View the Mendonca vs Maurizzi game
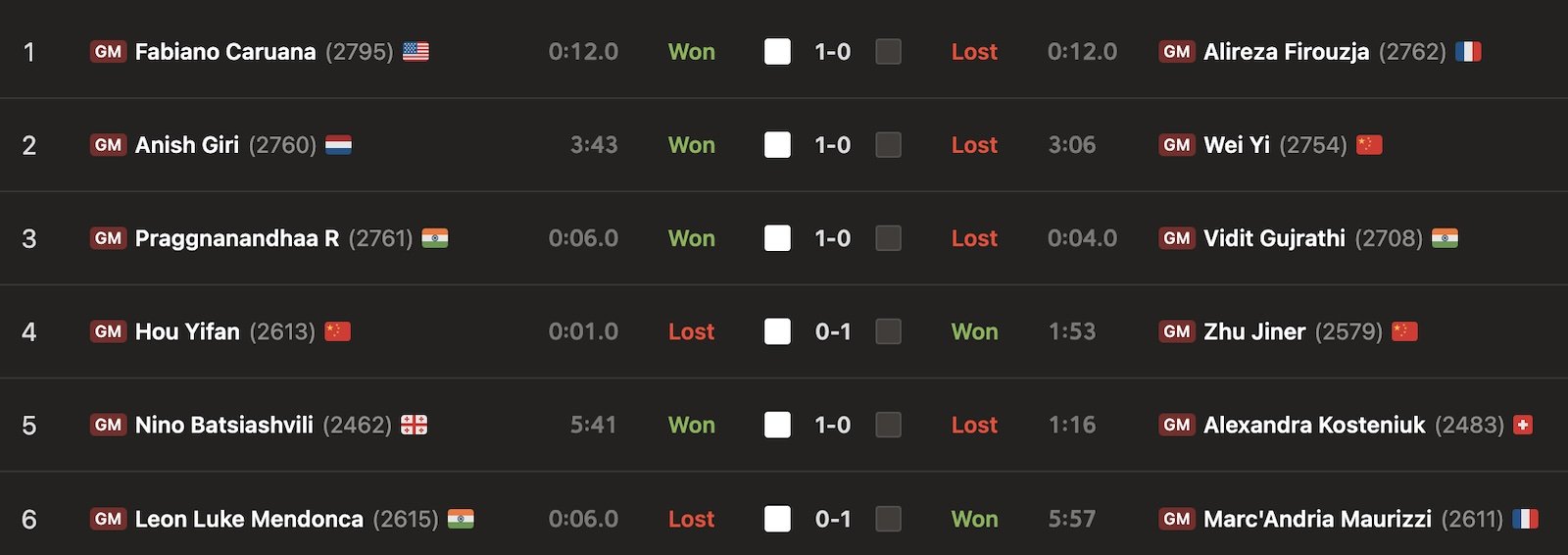 (x=832, y=519)
